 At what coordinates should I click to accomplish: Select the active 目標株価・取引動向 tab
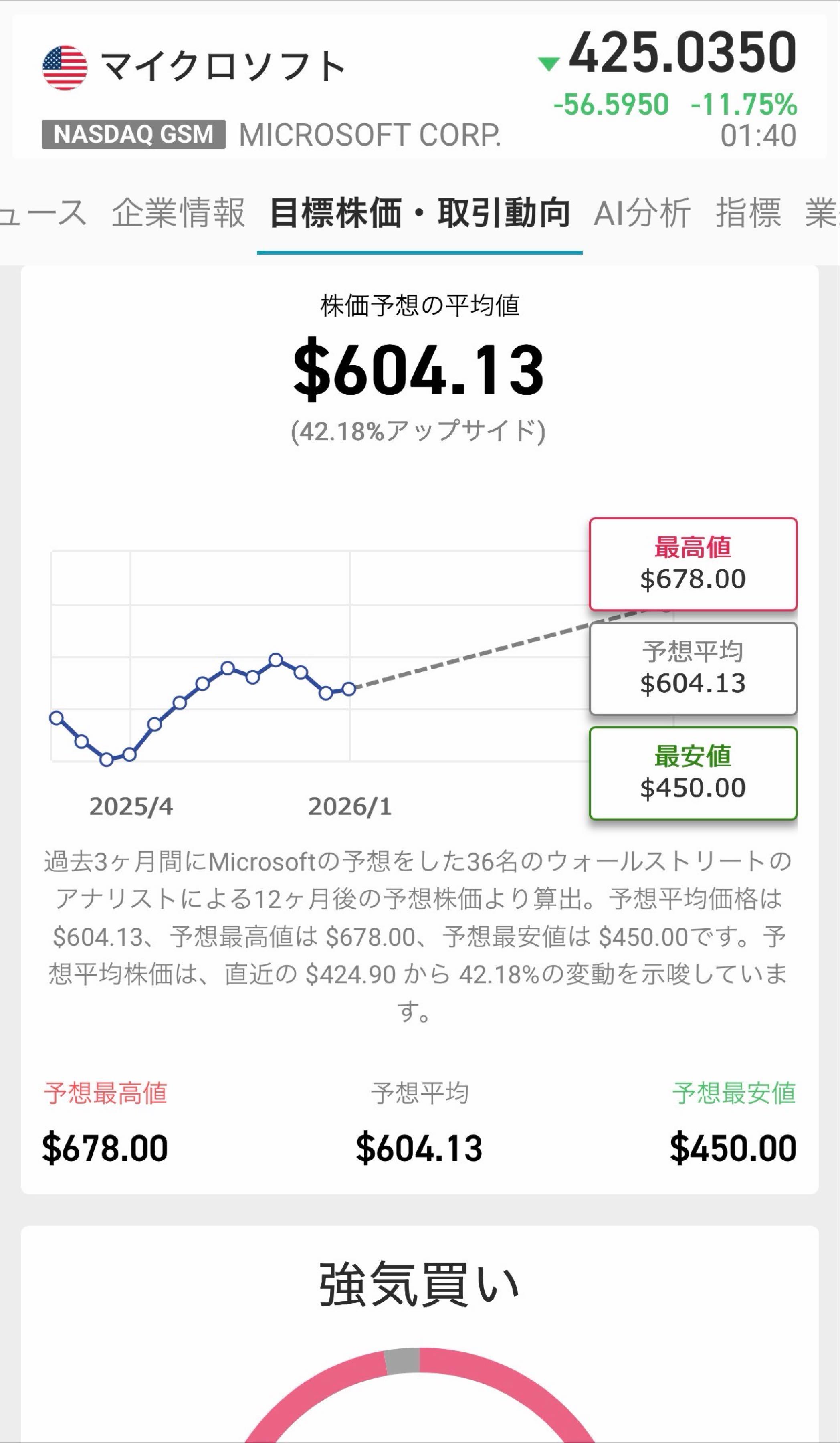click(420, 212)
